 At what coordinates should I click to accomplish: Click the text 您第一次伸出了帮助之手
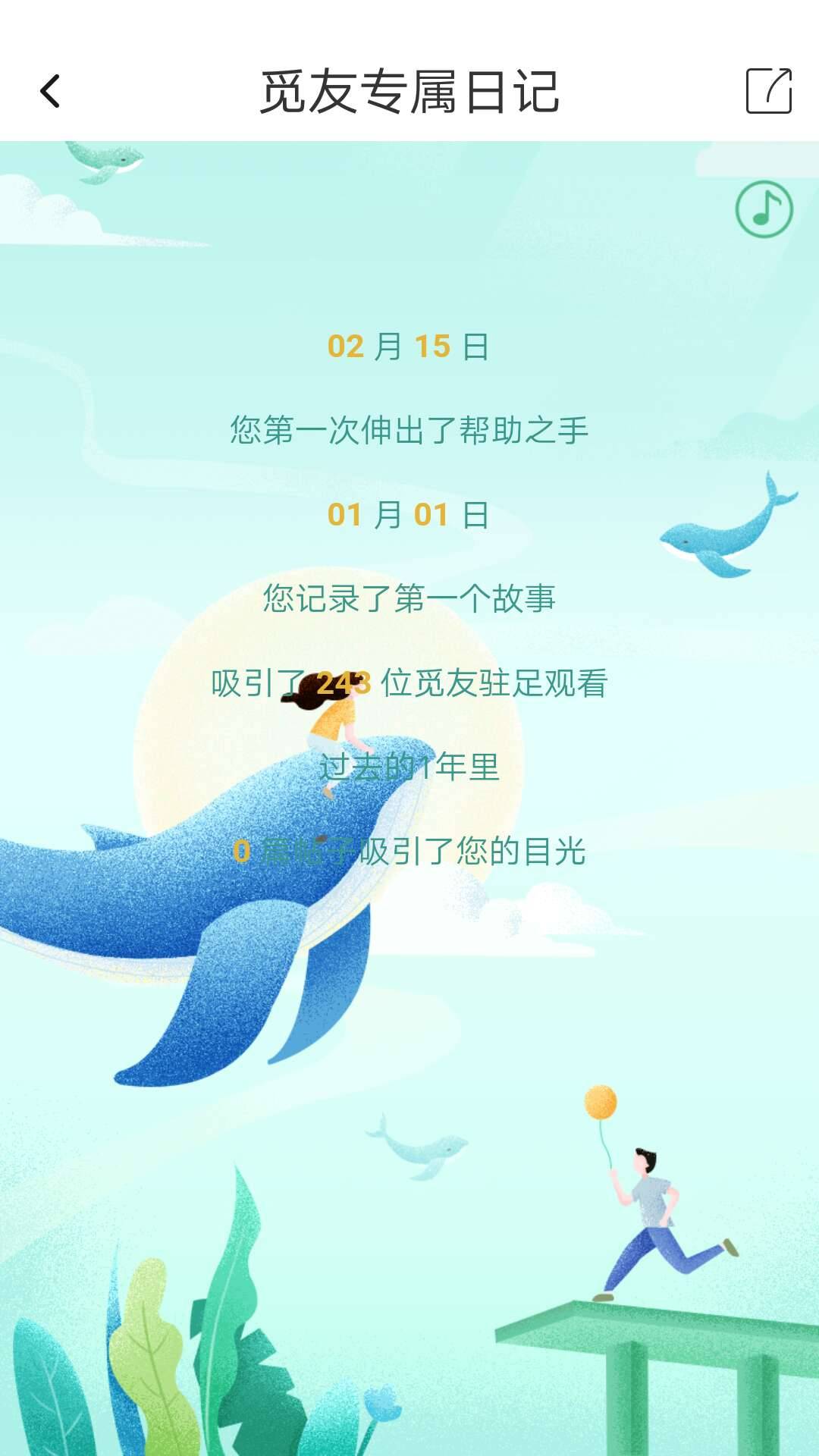(x=409, y=431)
